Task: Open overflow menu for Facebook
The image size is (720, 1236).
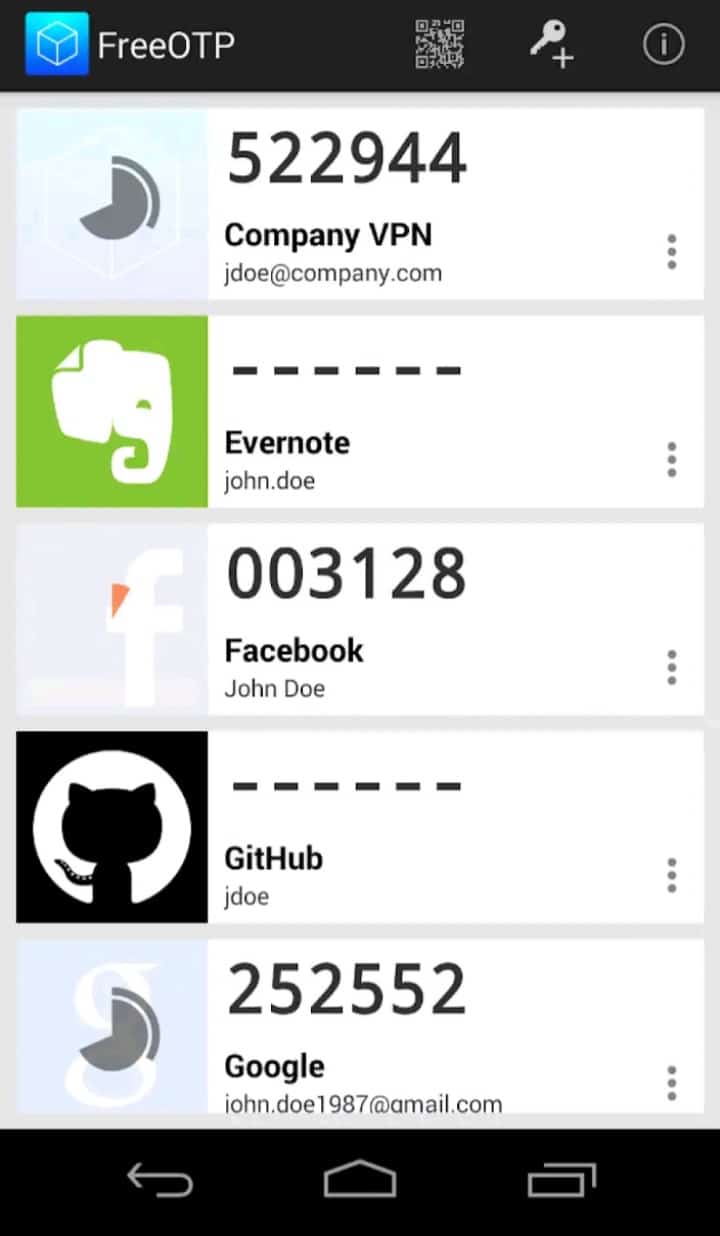Action: tap(671, 667)
